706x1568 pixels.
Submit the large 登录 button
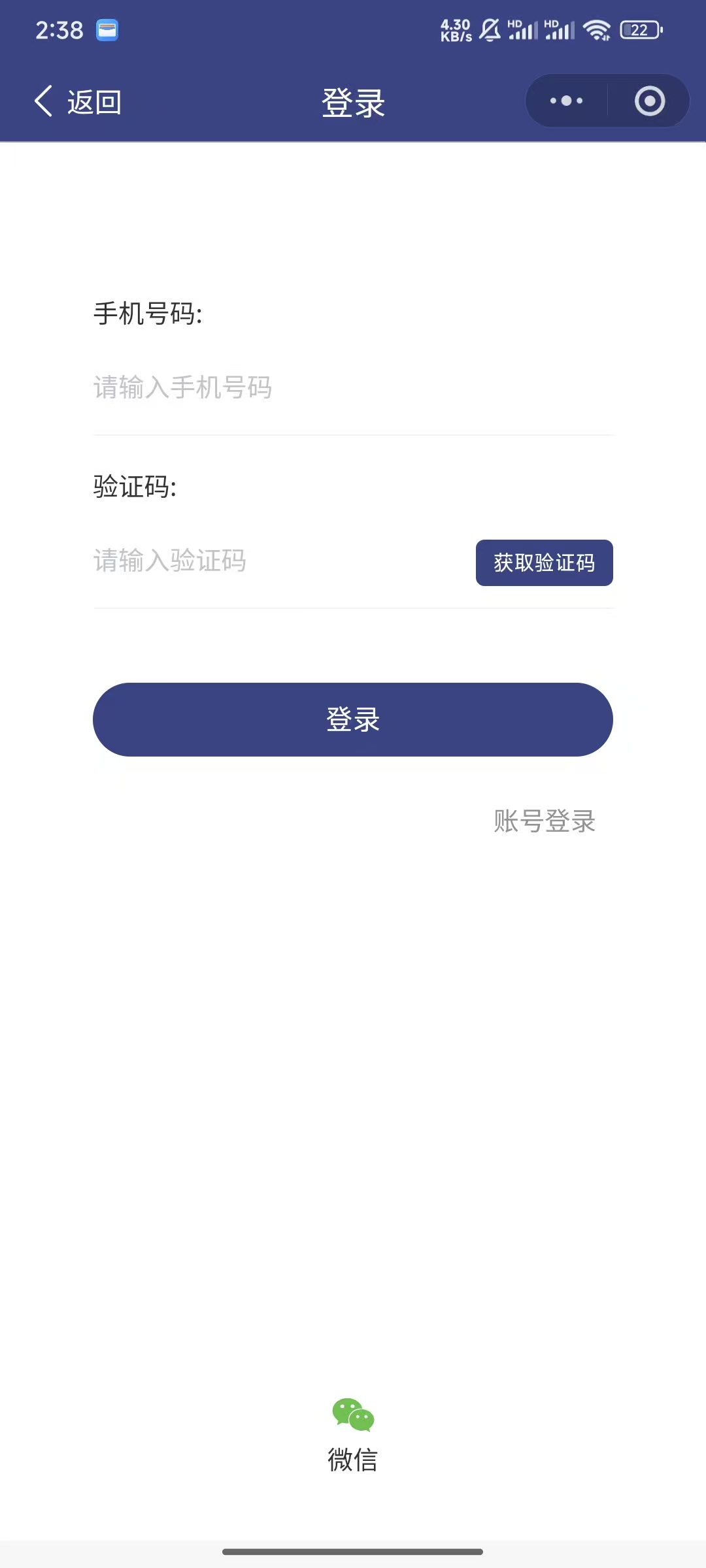point(353,719)
